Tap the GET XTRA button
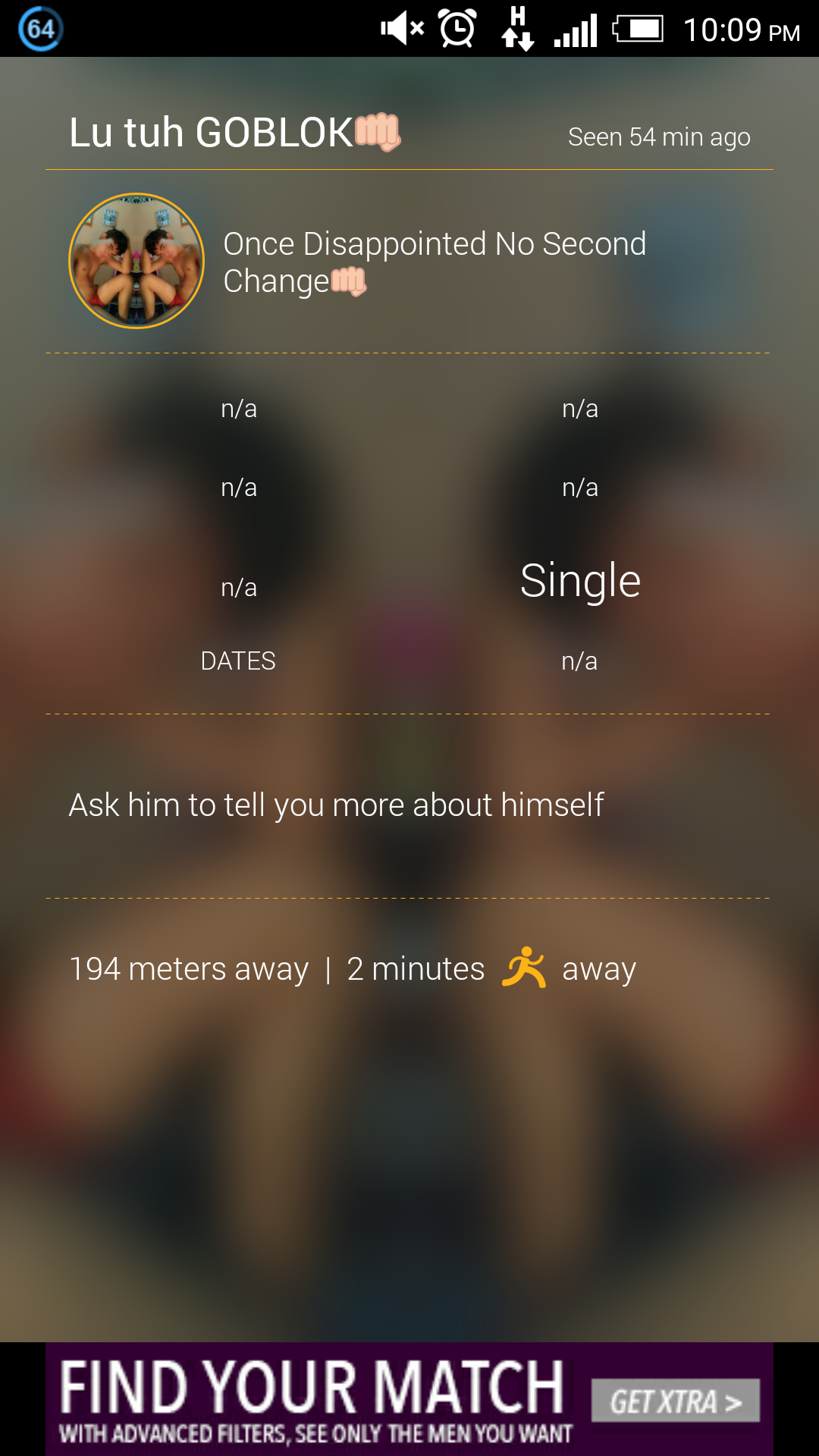819x1456 pixels. tap(675, 1401)
